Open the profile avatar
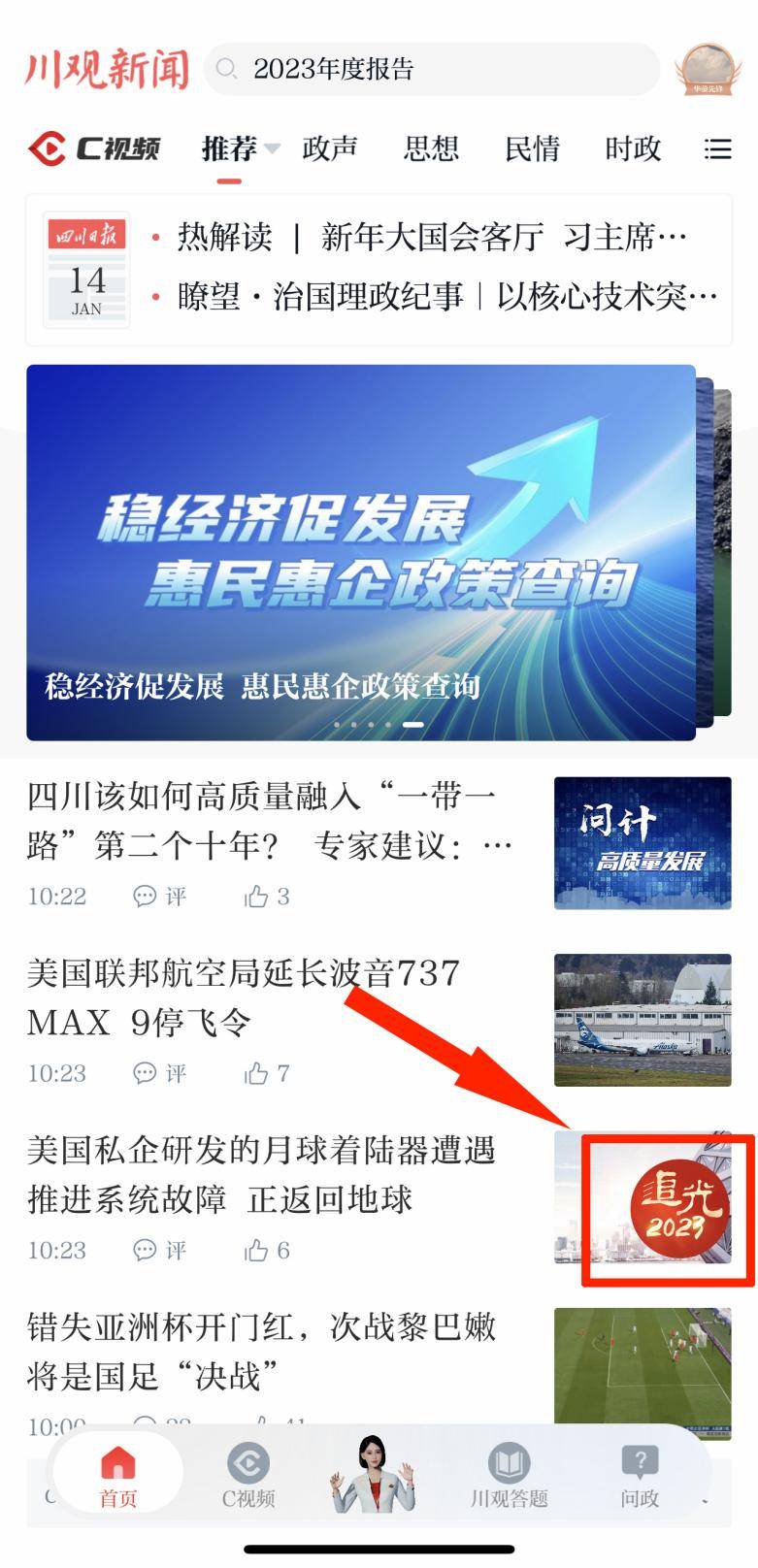The image size is (758, 1568). point(708,69)
